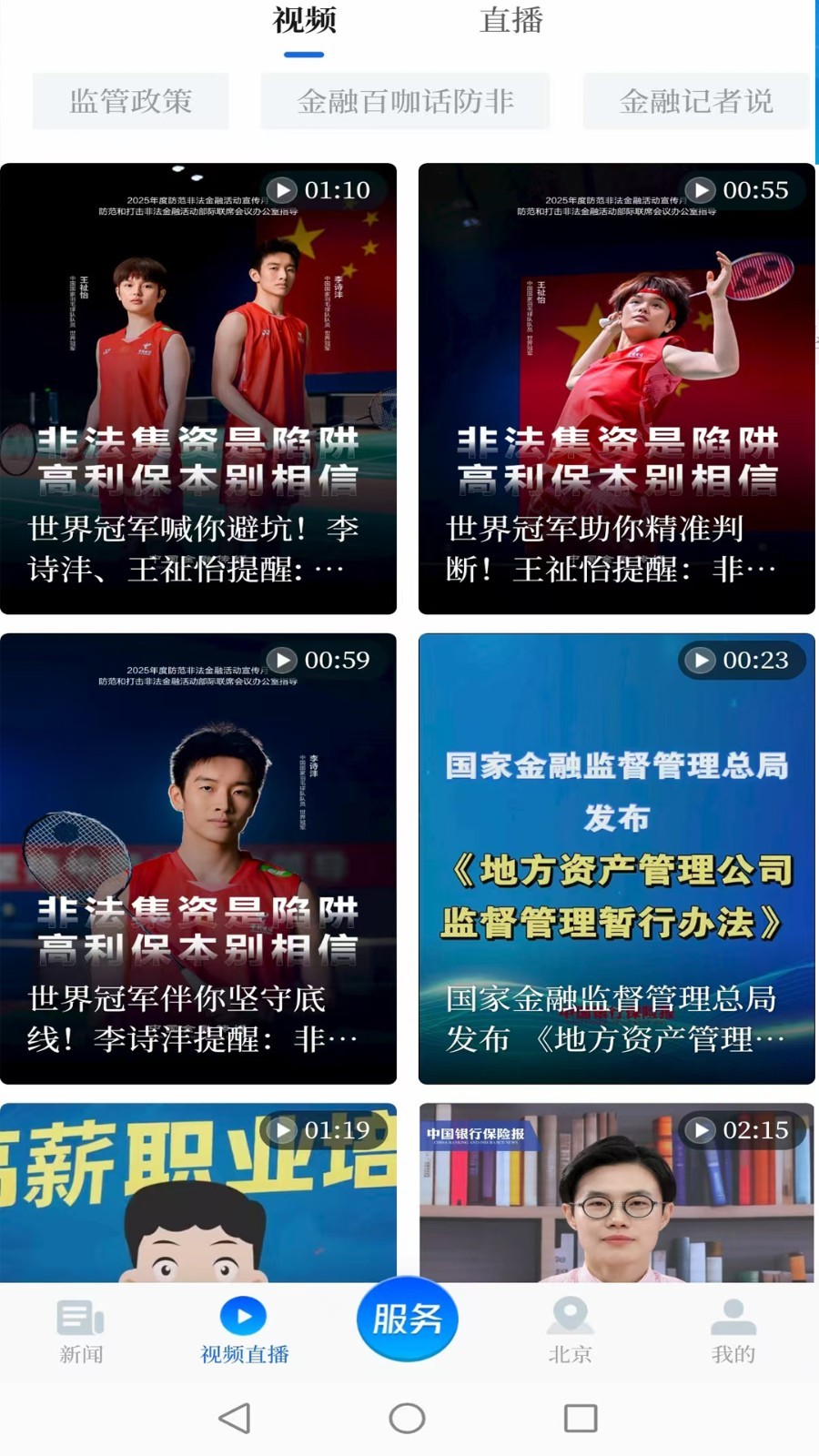
Task: Go to the 新闻 tab
Action: tap(81, 1331)
